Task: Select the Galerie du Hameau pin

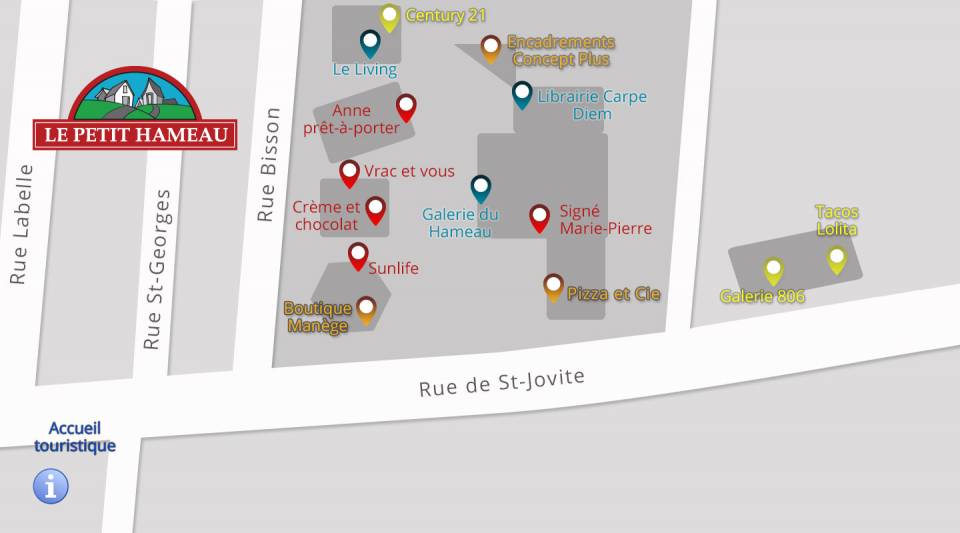Action: (481, 187)
